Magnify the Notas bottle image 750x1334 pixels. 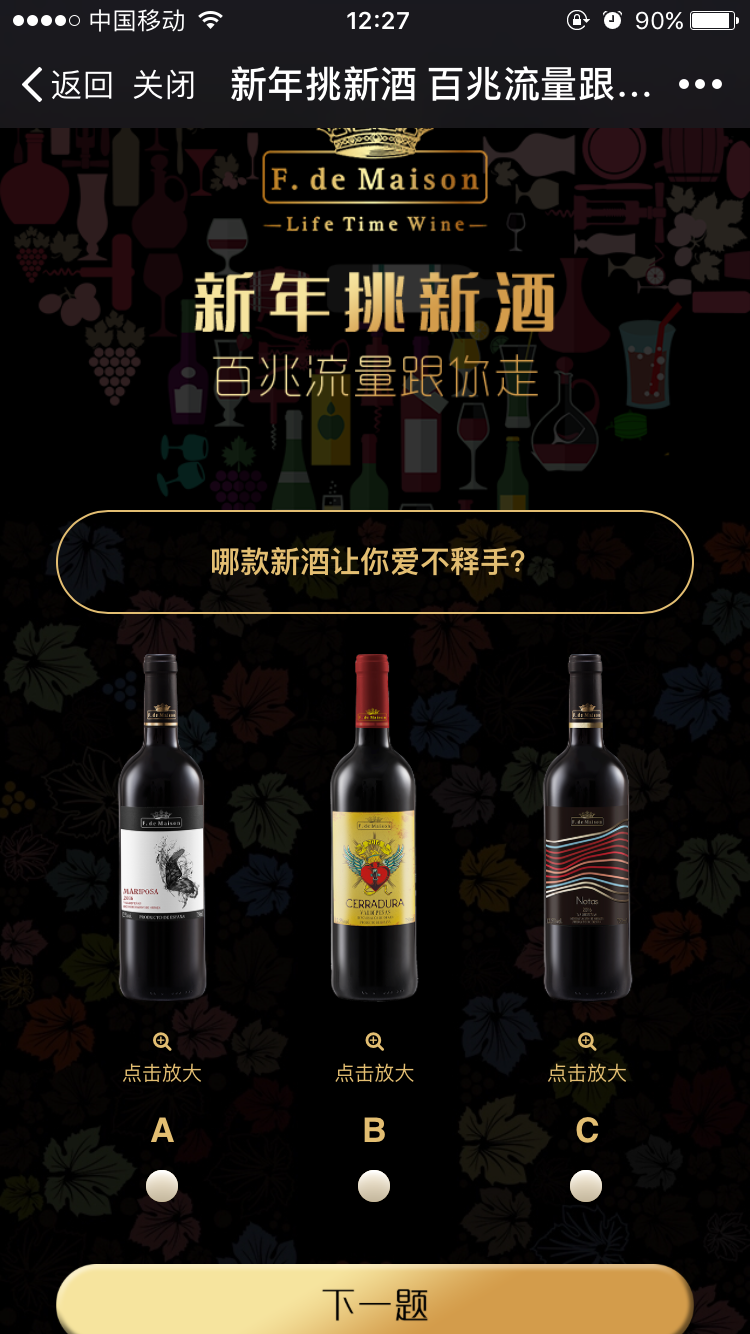pos(587,1059)
